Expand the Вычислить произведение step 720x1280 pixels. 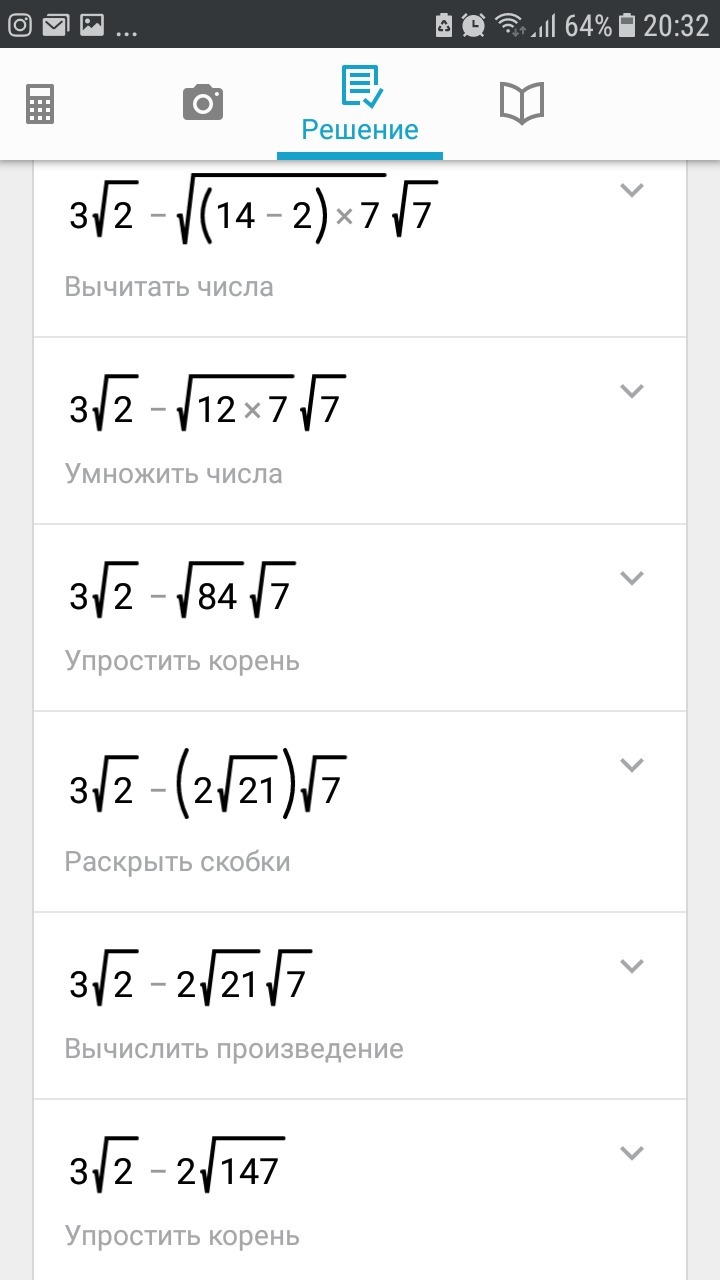coord(631,966)
